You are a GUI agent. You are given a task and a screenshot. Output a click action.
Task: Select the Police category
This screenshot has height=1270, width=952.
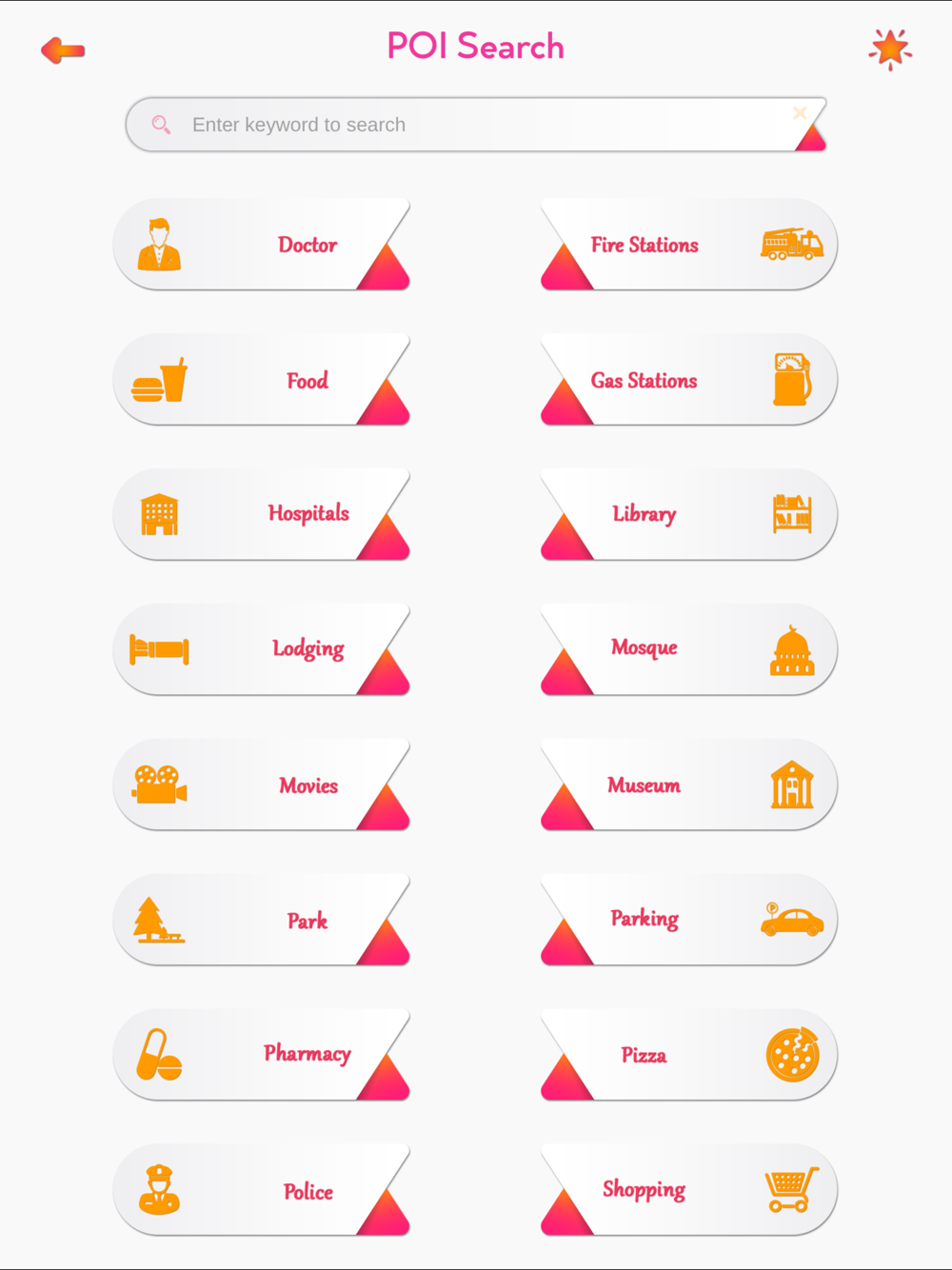tap(262, 1191)
